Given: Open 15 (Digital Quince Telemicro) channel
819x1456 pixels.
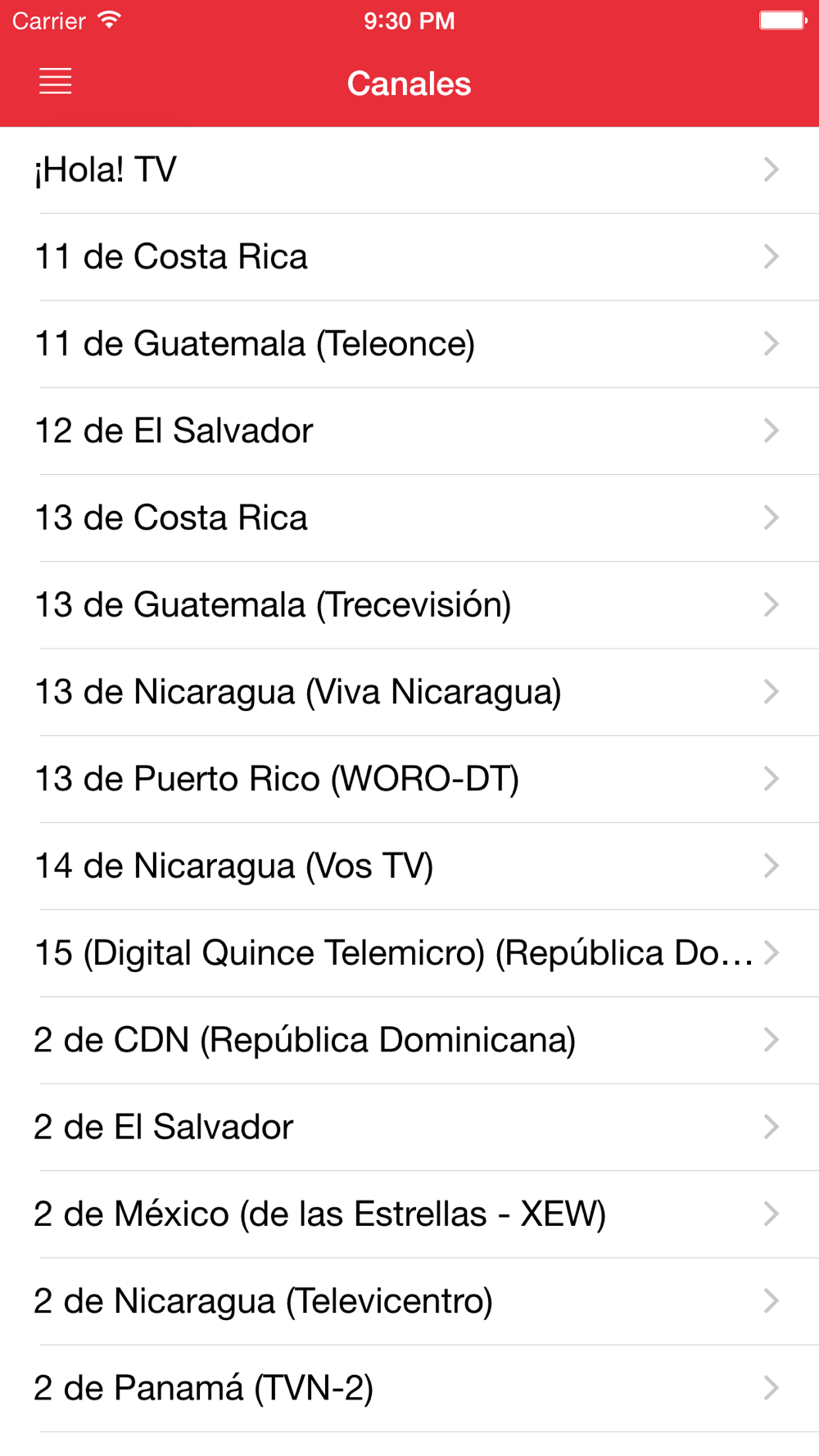Looking at the screenshot, I should [x=409, y=954].
